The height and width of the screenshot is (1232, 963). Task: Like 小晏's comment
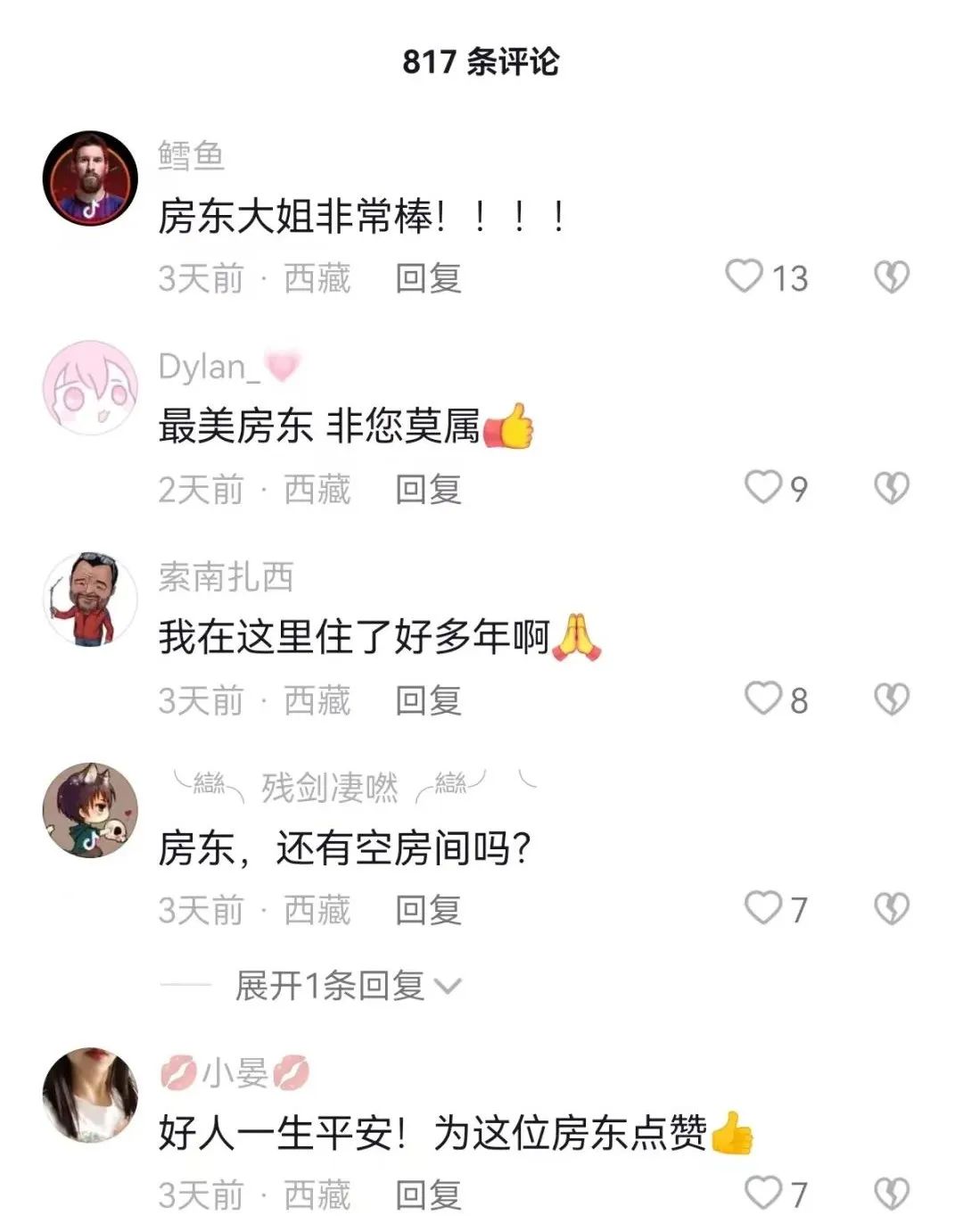tap(763, 1193)
